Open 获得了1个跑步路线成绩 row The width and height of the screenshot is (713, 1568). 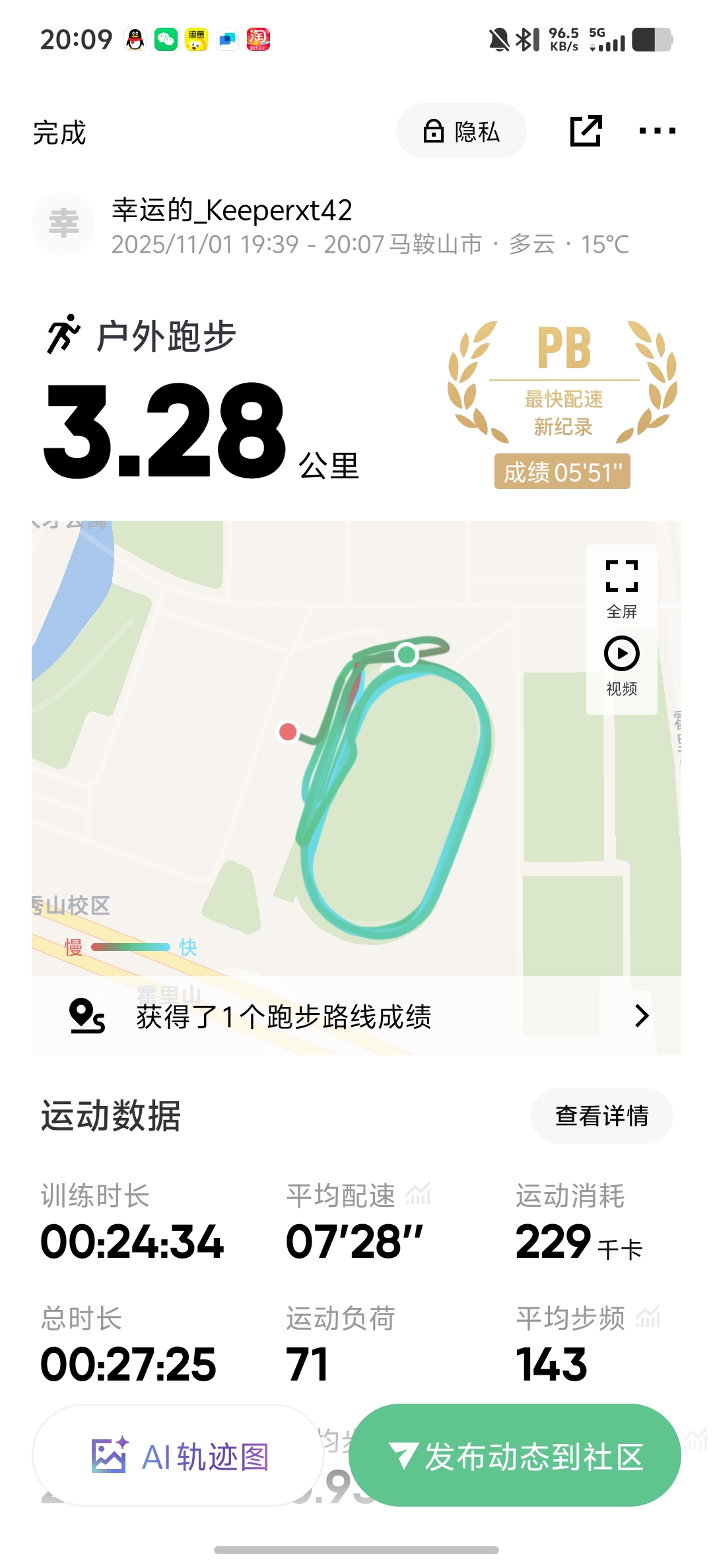(x=356, y=1016)
